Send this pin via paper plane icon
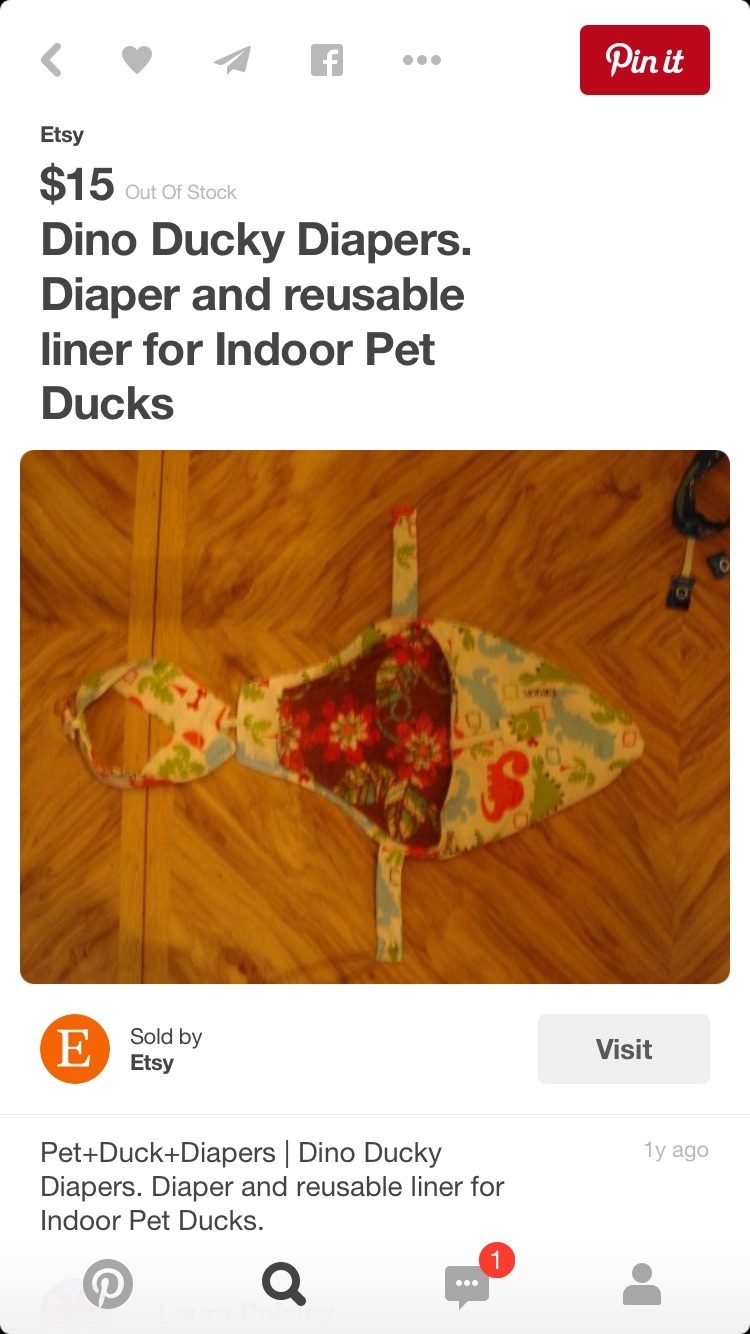The image size is (750, 1334). 232,61
